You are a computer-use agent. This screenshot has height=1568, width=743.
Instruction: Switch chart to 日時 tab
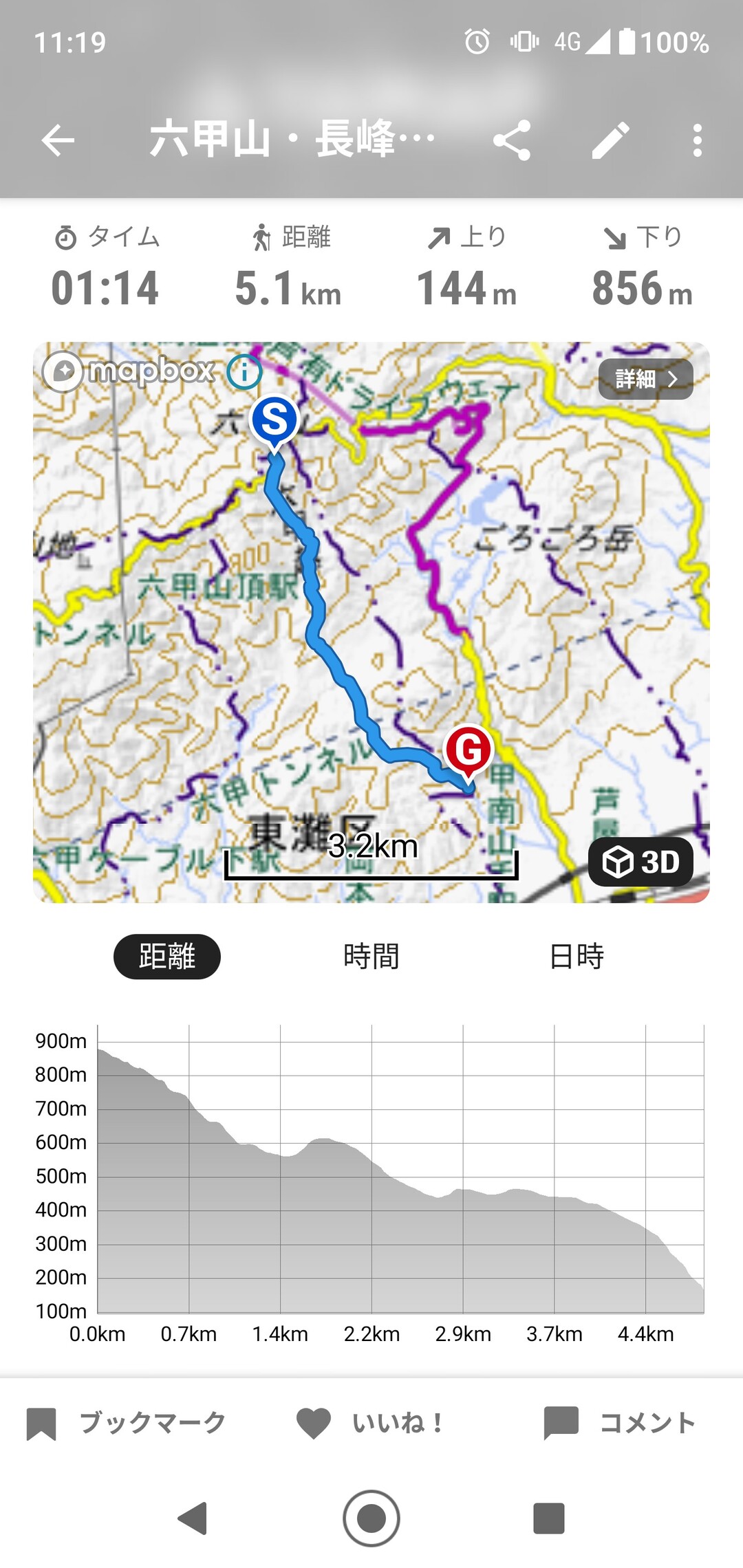[577, 957]
